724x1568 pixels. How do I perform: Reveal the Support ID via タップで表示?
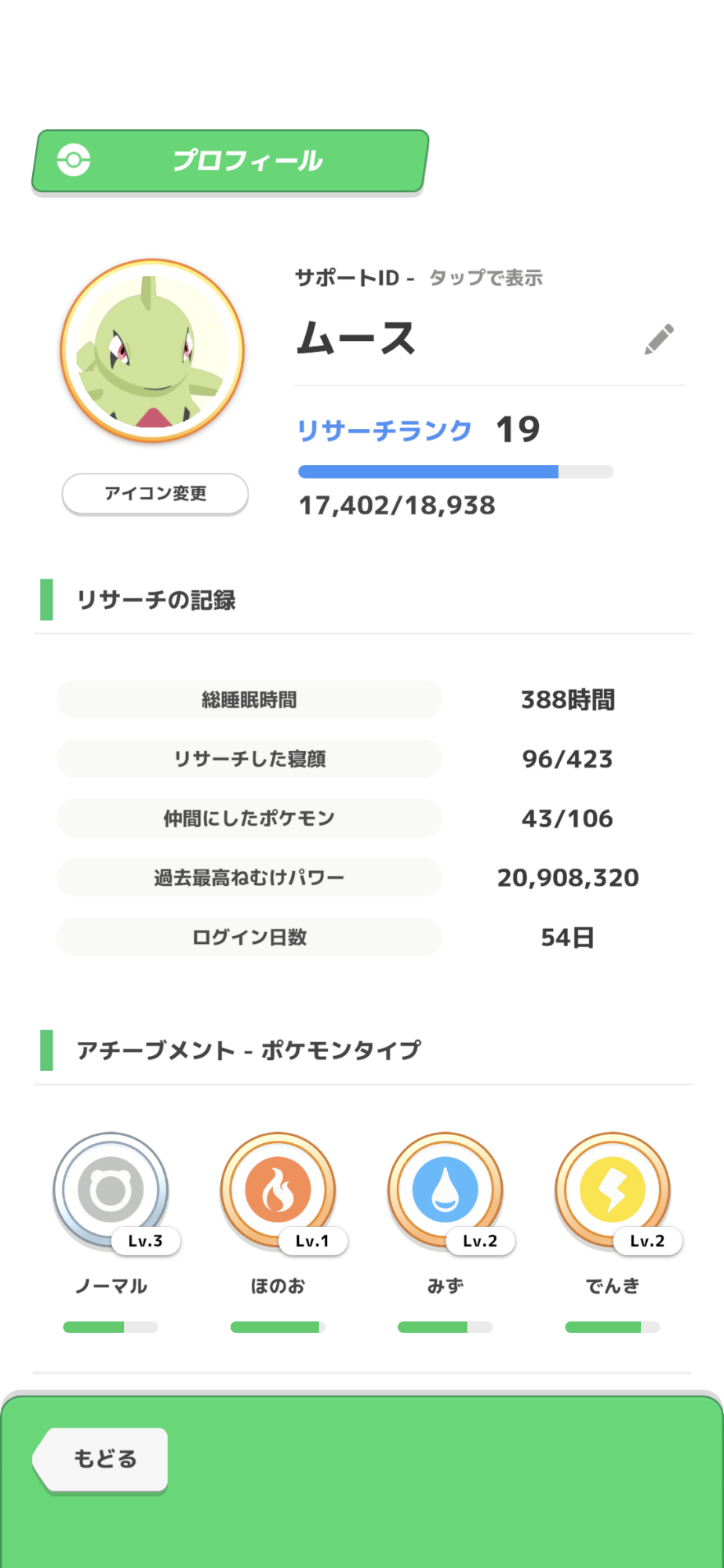(x=486, y=278)
